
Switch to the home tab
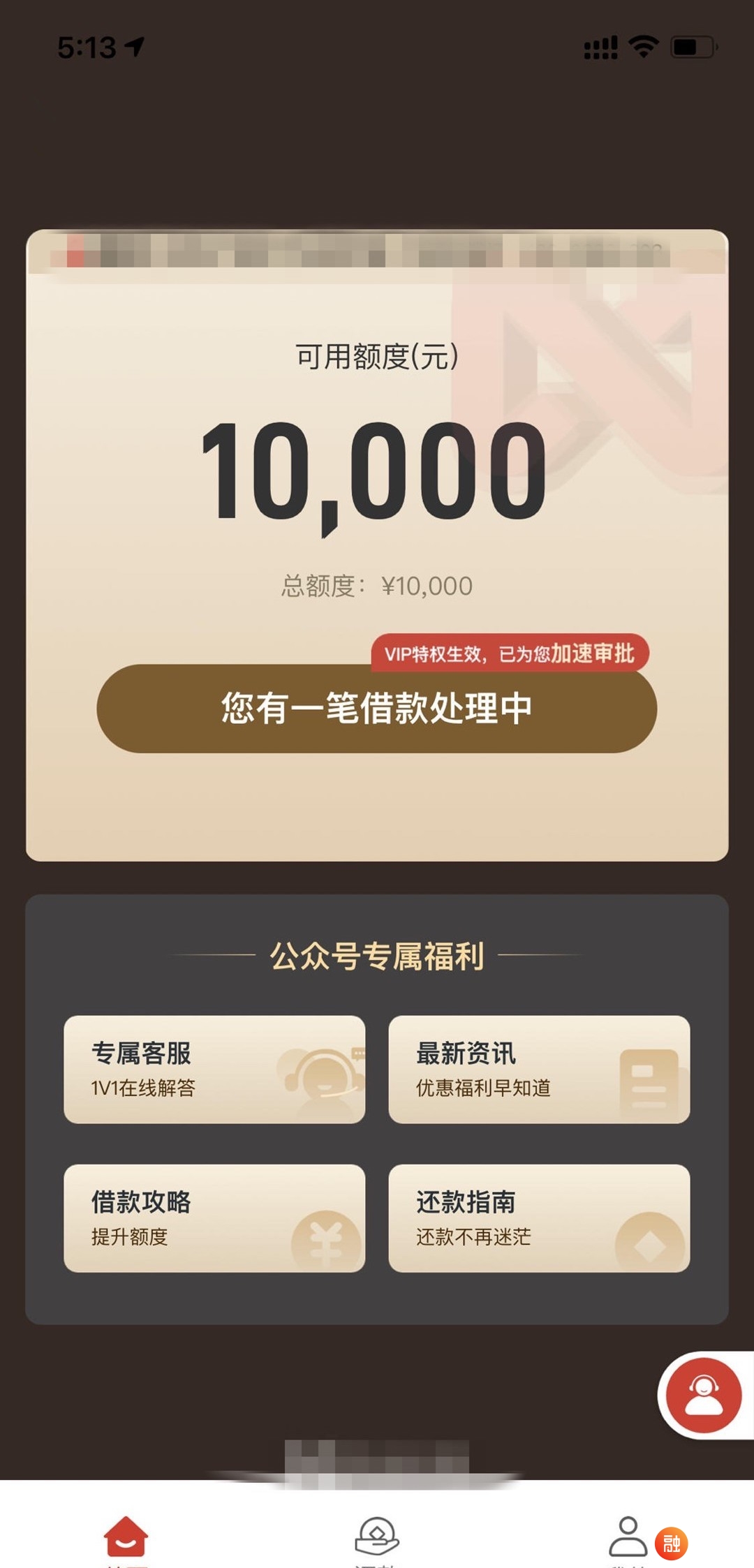coord(126,1539)
